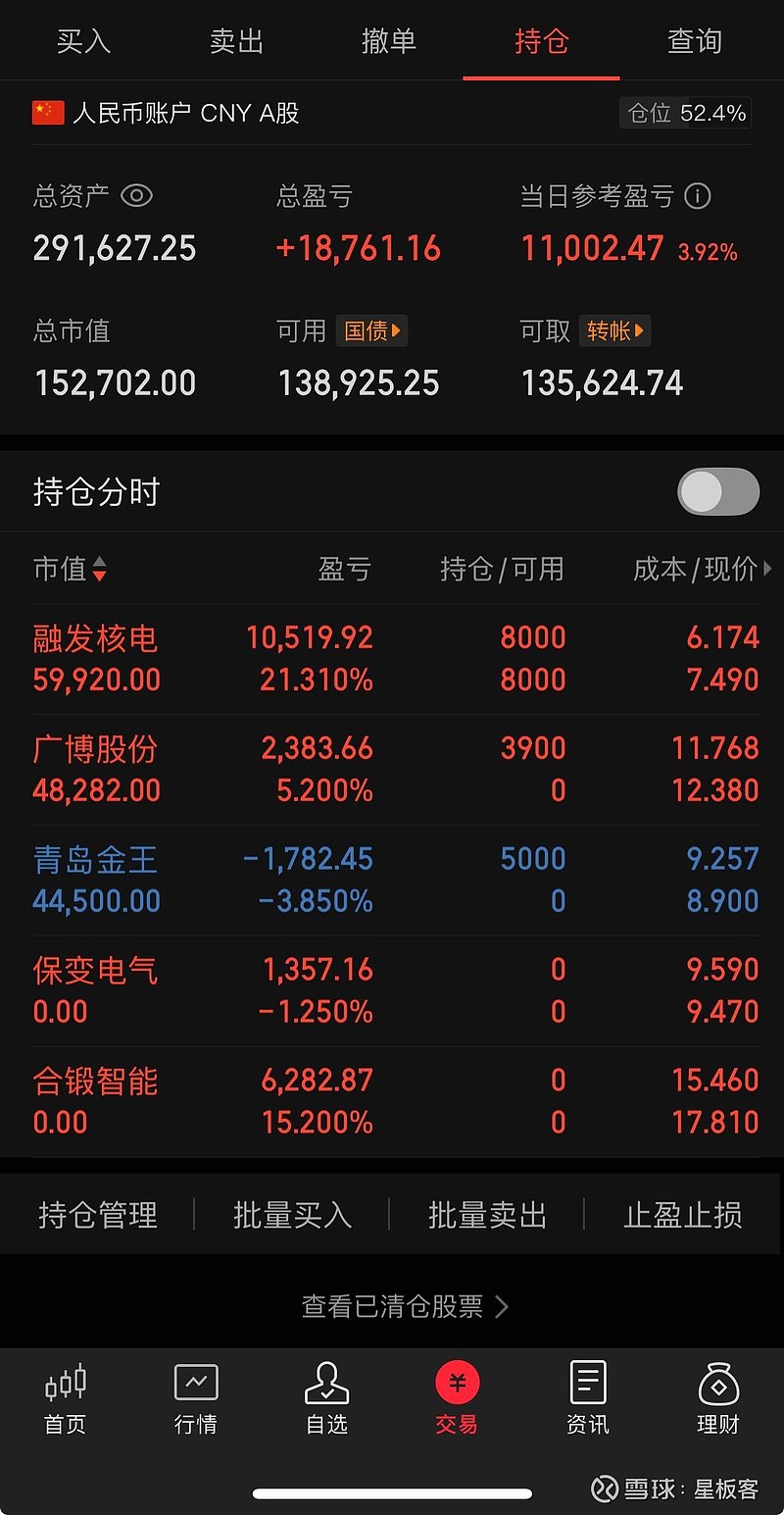The image size is (784, 1515).
Task: 点击批量卖出按钮
Action: point(487,1214)
